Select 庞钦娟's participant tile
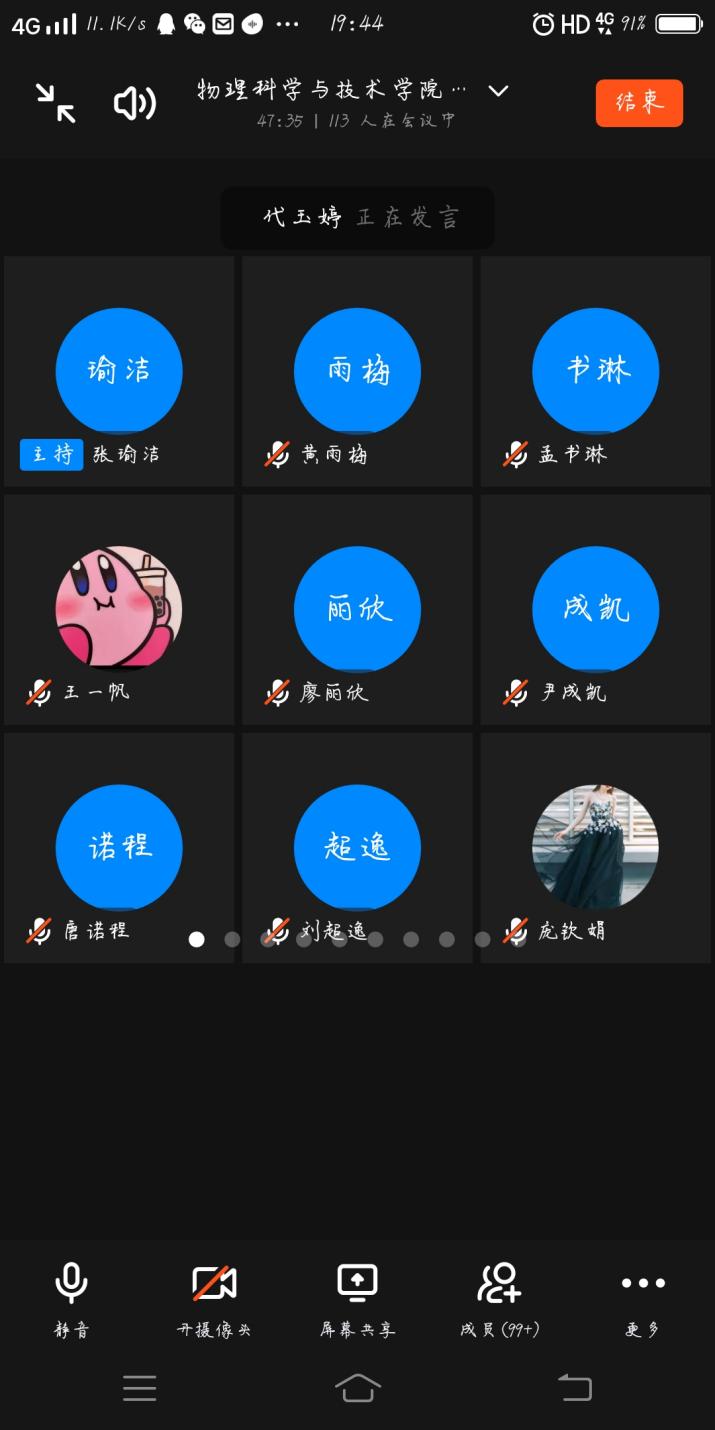The image size is (715, 1430). point(596,847)
